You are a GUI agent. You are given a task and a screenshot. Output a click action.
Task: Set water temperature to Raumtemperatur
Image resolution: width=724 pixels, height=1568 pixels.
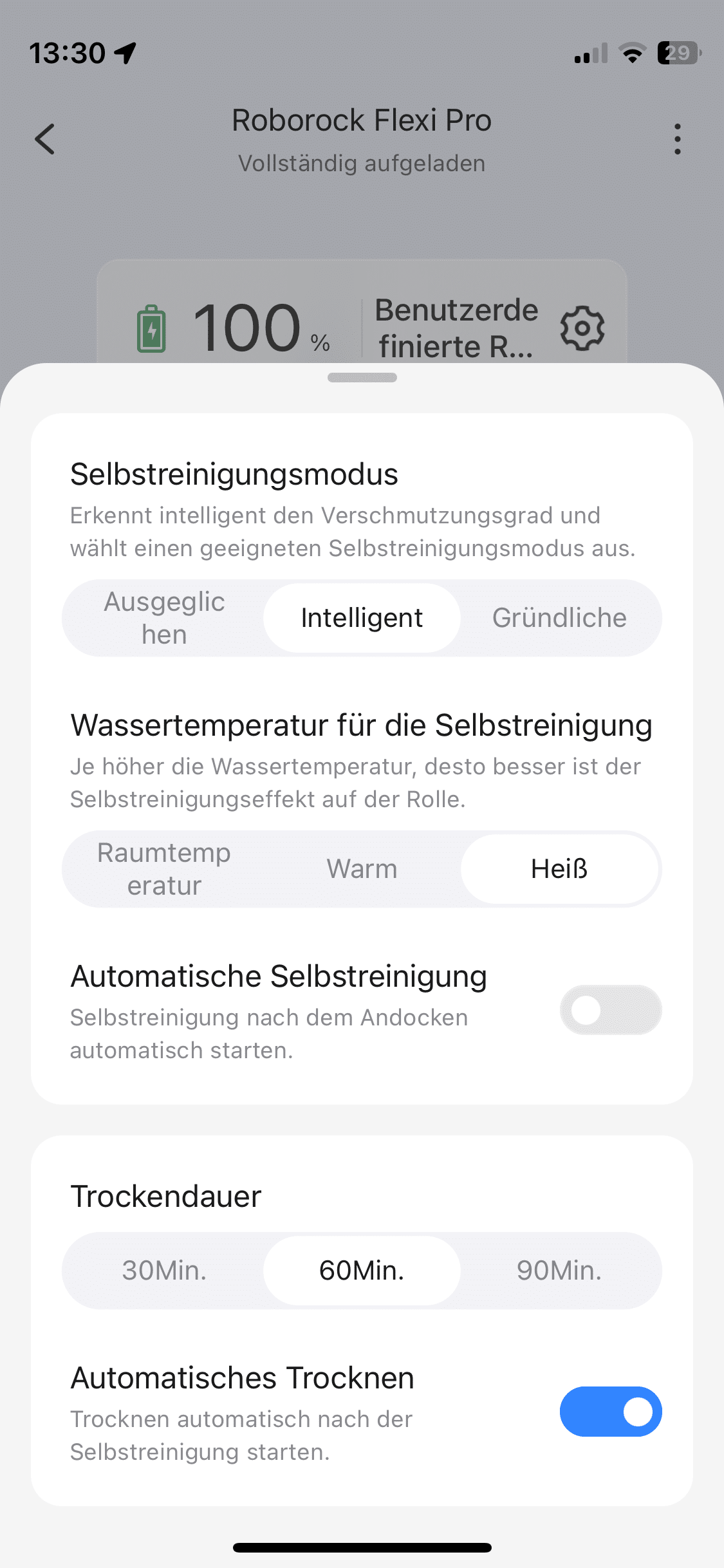164,869
